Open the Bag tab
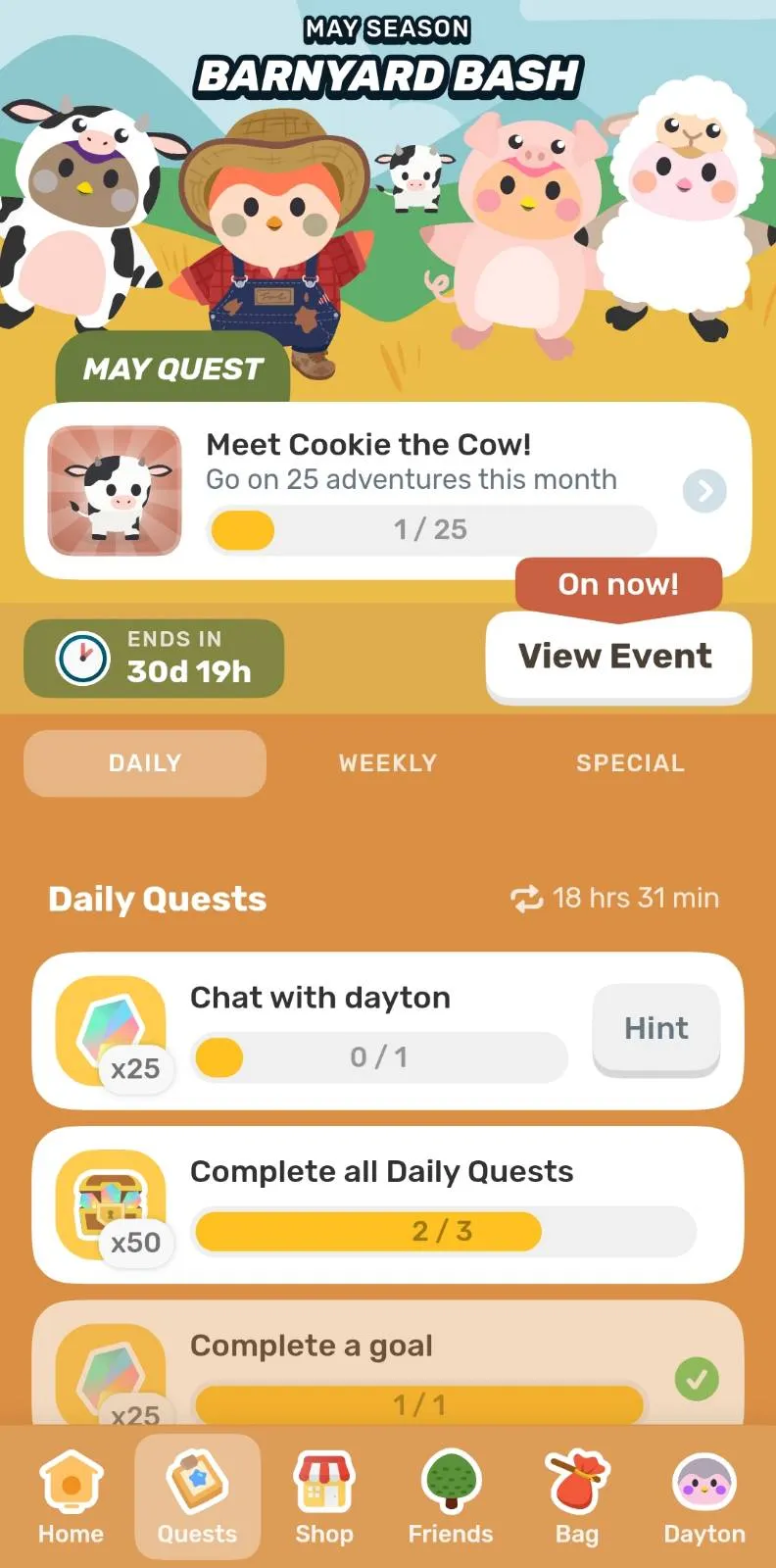Image resolution: width=776 pixels, height=1568 pixels. [577, 1497]
